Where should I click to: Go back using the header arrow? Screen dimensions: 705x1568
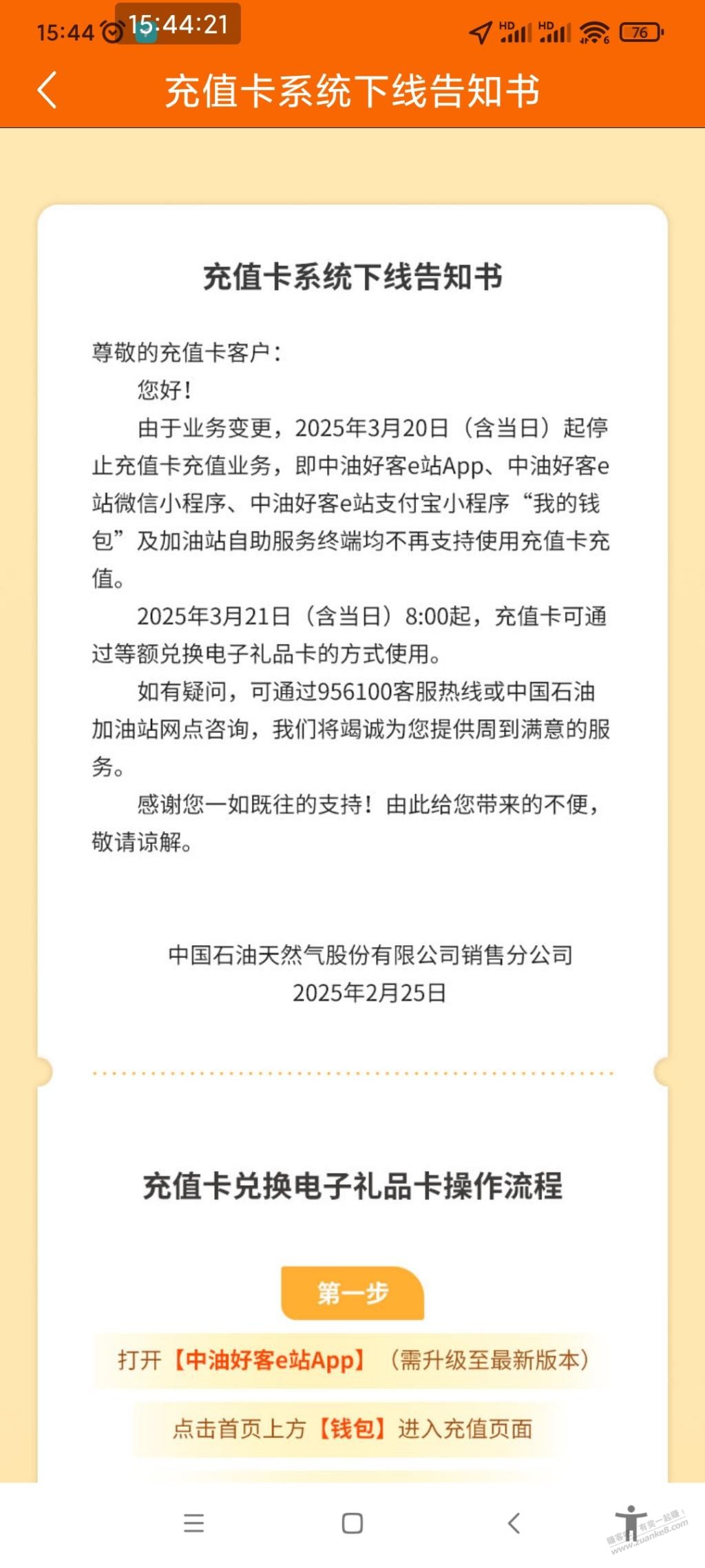click(x=47, y=90)
